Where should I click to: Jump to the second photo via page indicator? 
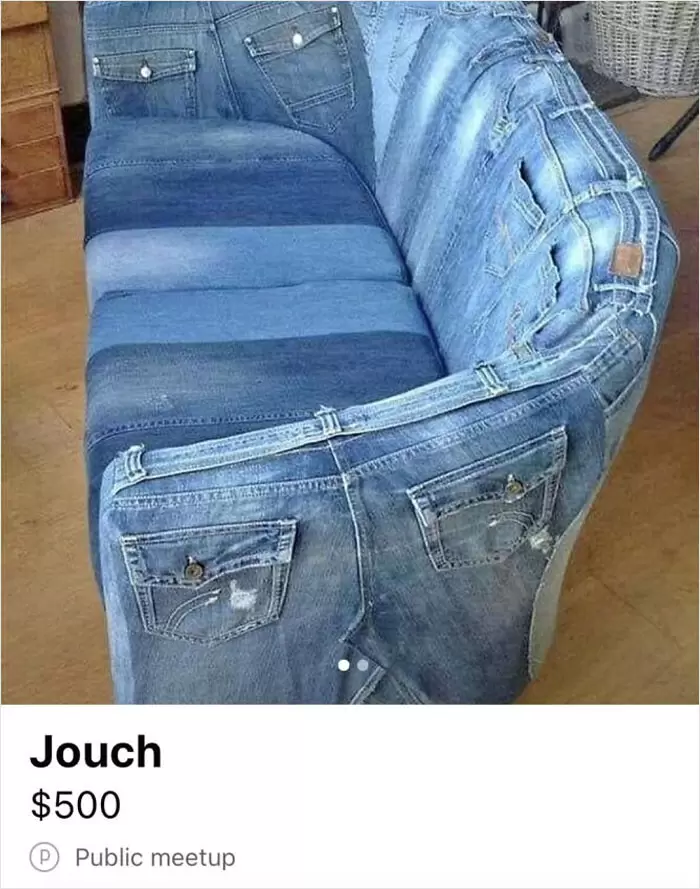tap(362, 664)
